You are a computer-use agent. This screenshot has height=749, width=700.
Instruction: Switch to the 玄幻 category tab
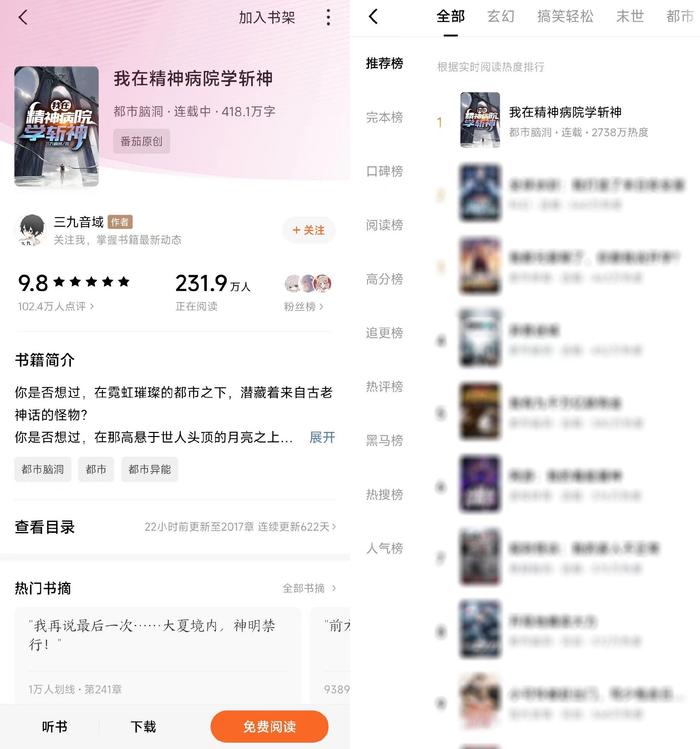click(x=501, y=16)
